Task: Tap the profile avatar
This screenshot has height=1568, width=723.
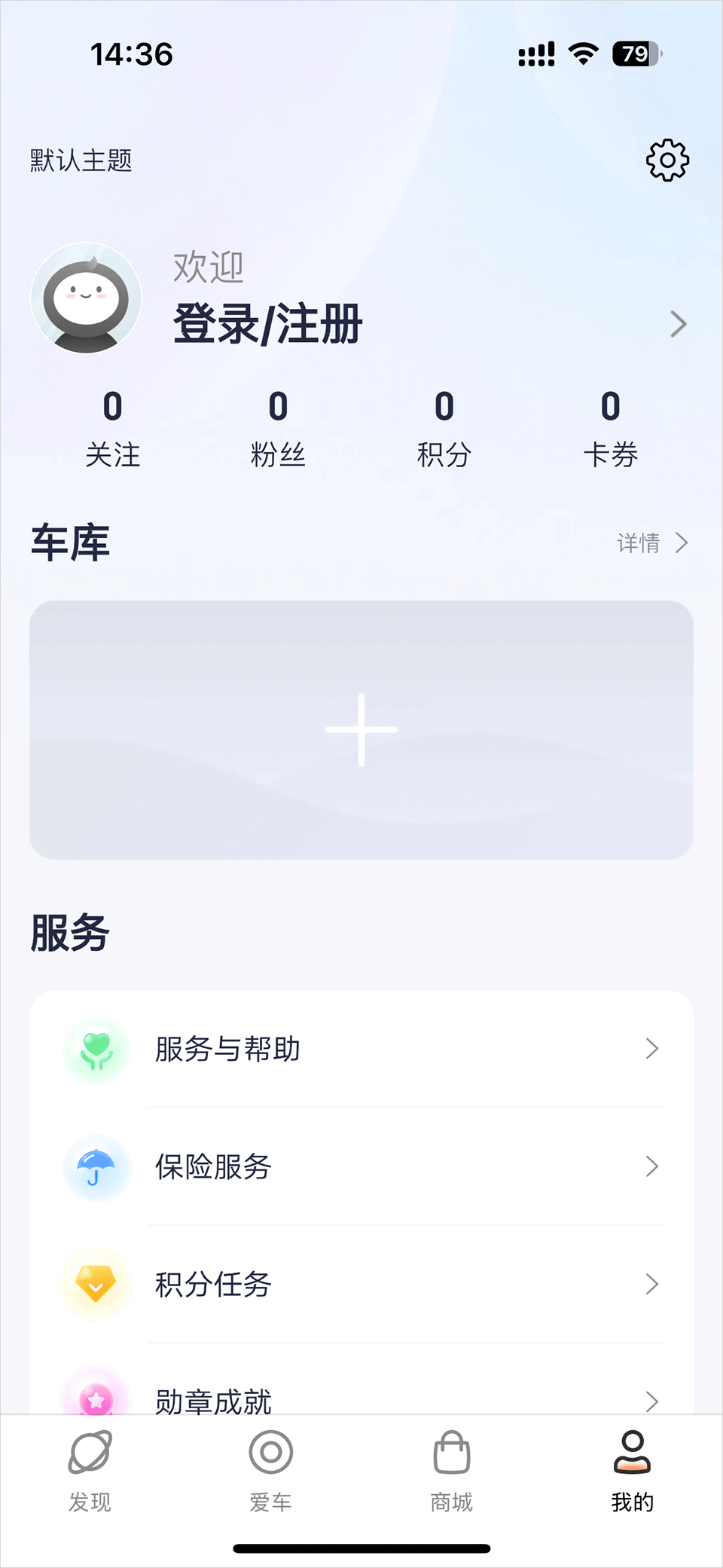Action: pyautogui.click(x=86, y=298)
